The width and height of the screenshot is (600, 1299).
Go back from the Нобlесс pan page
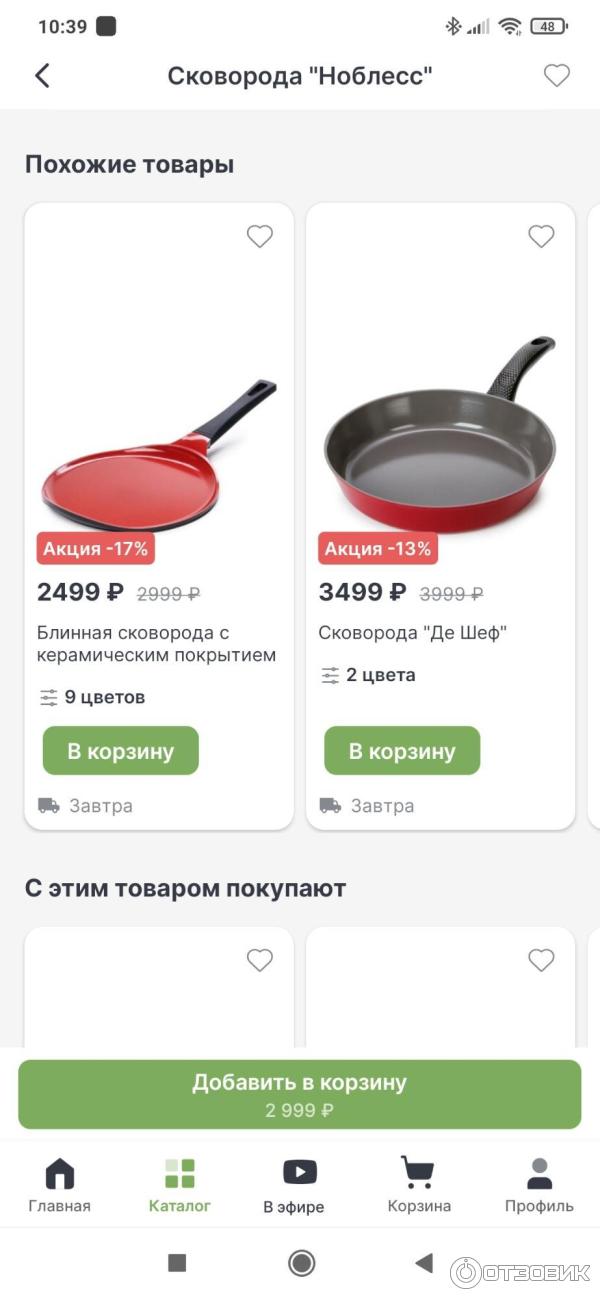point(42,76)
